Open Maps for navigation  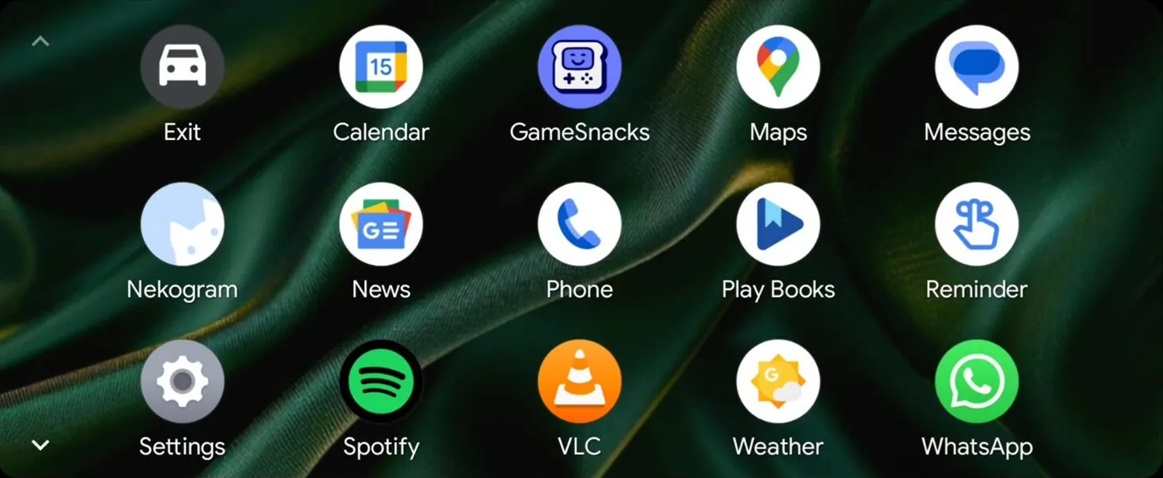click(778, 68)
